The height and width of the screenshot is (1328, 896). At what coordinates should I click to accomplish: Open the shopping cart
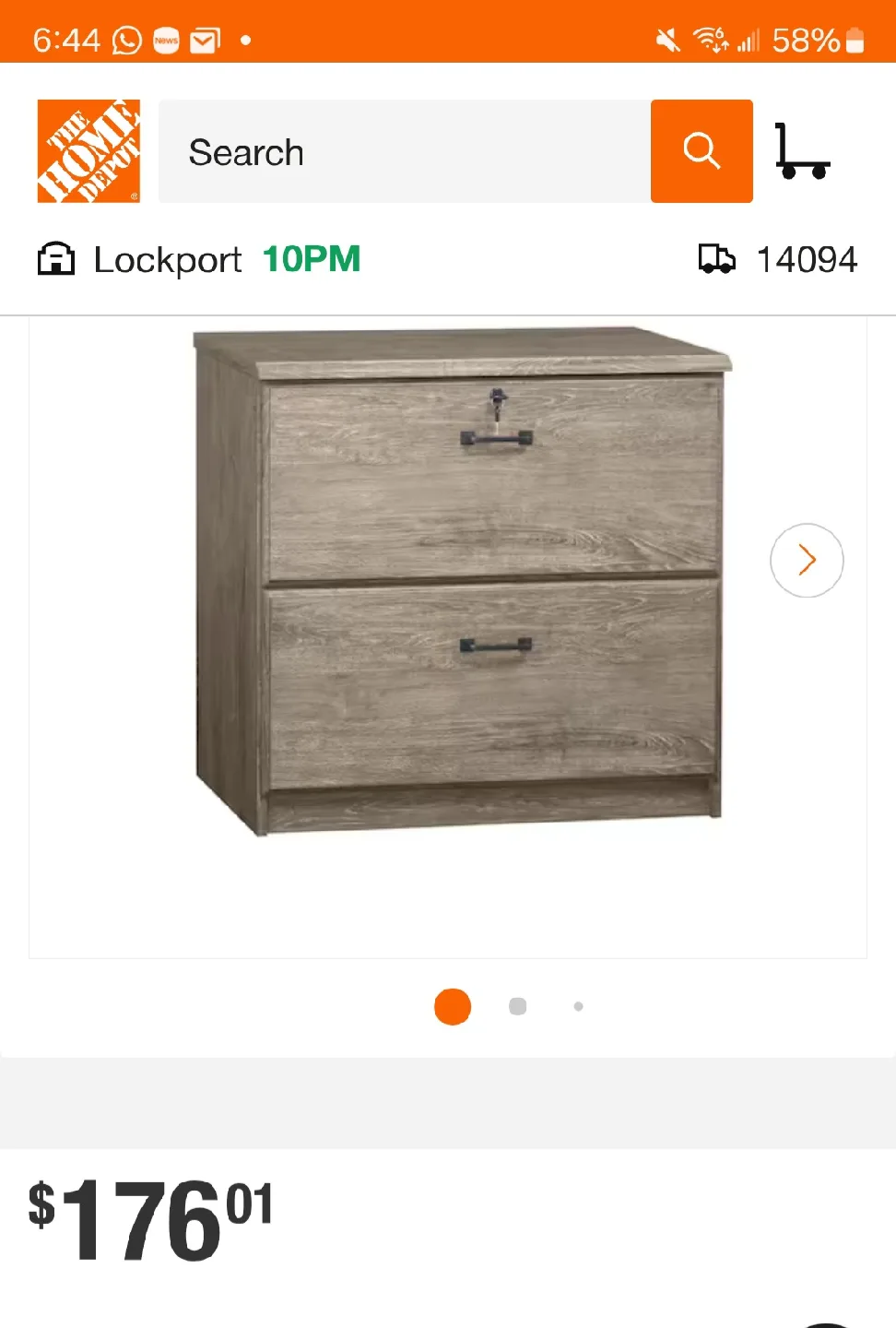[x=804, y=150]
